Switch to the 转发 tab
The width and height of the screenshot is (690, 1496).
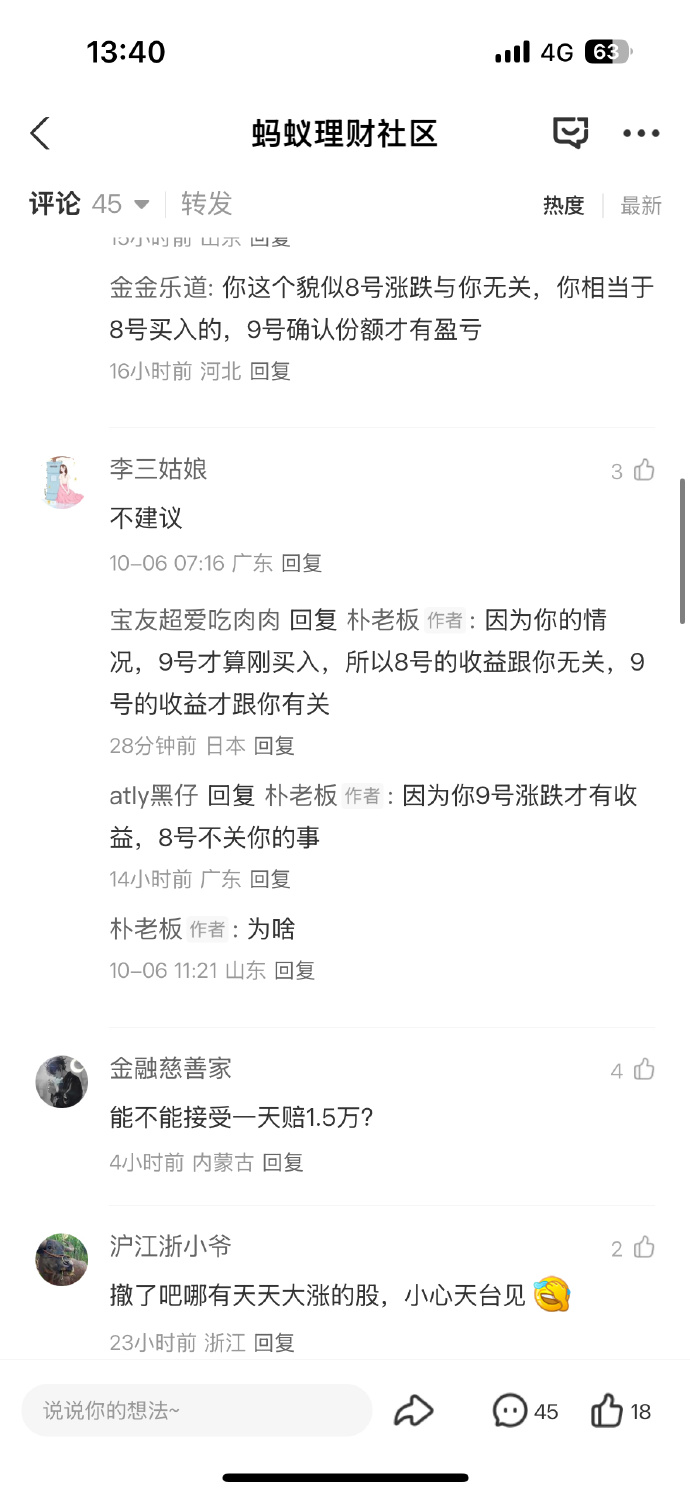pyautogui.click(x=206, y=204)
